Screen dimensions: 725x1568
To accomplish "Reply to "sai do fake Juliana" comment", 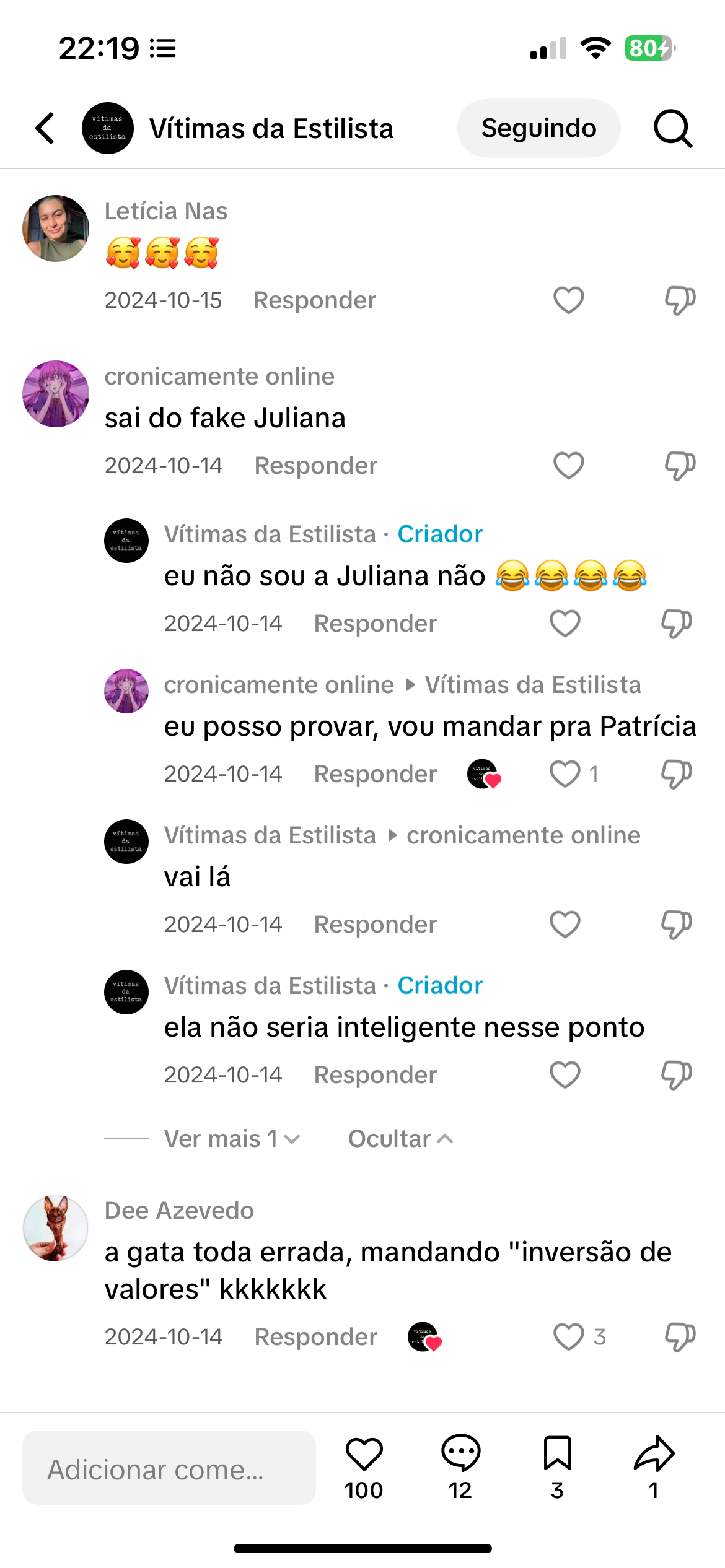I will (315, 466).
